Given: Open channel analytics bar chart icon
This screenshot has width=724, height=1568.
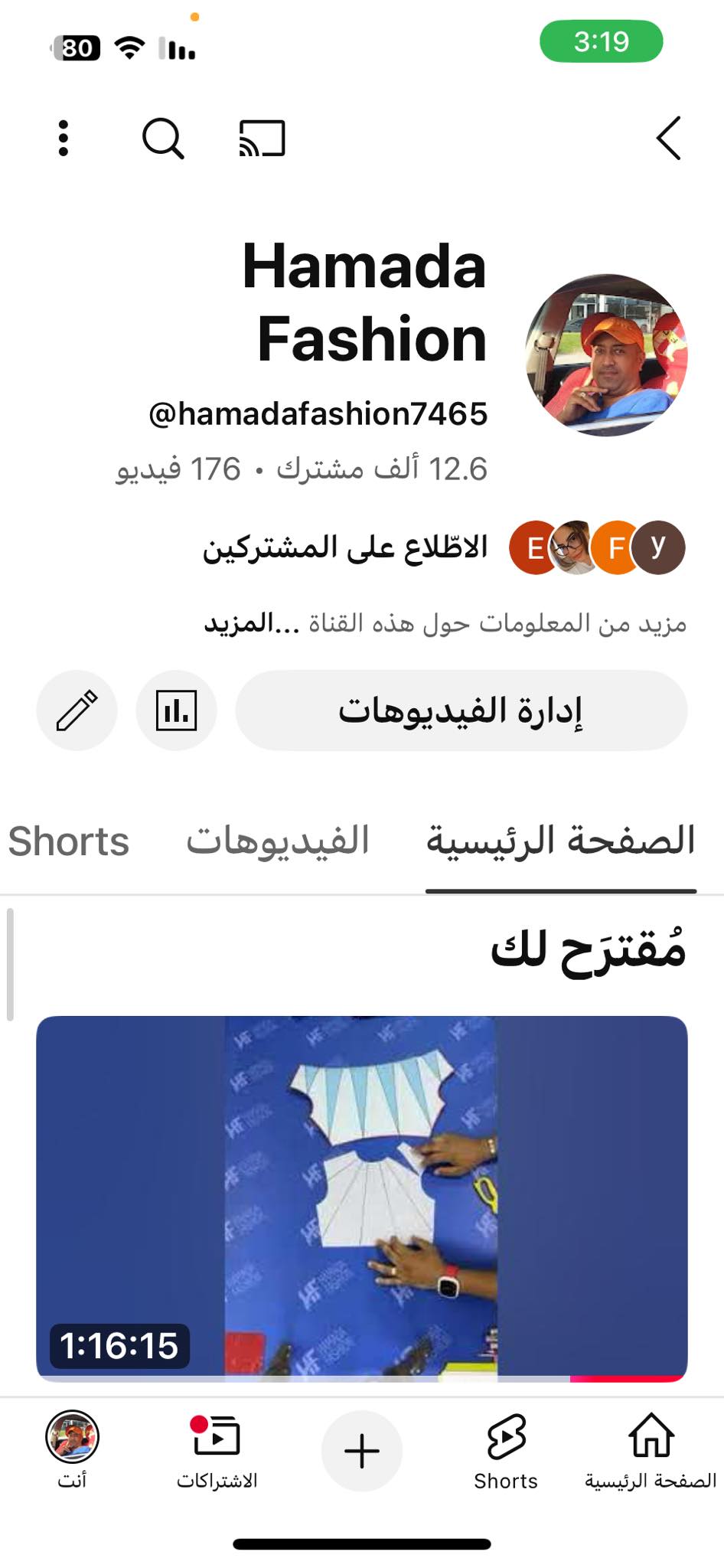Looking at the screenshot, I should tap(176, 710).
